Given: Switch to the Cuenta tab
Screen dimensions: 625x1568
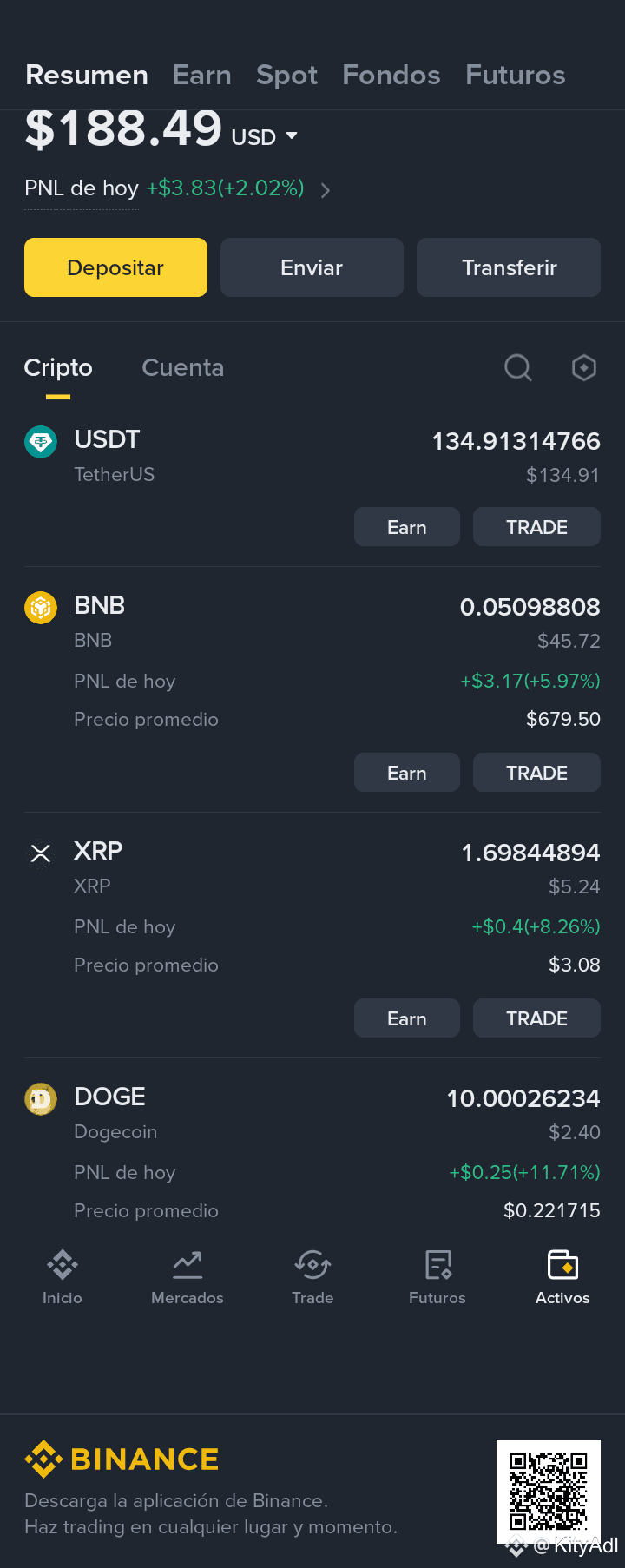Looking at the screenshot, I should tap(182, 368).
